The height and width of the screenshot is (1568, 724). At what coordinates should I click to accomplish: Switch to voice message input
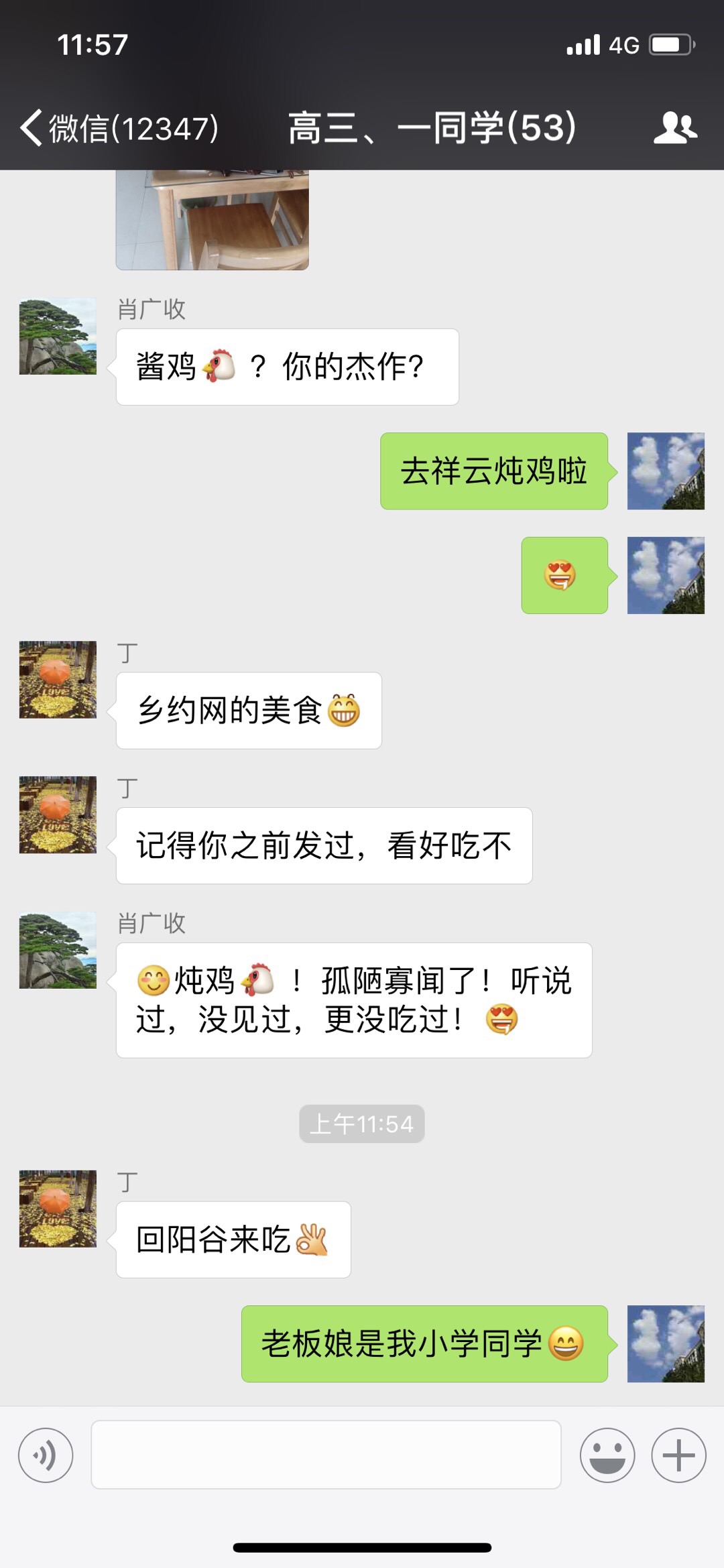pos(46,1455)
